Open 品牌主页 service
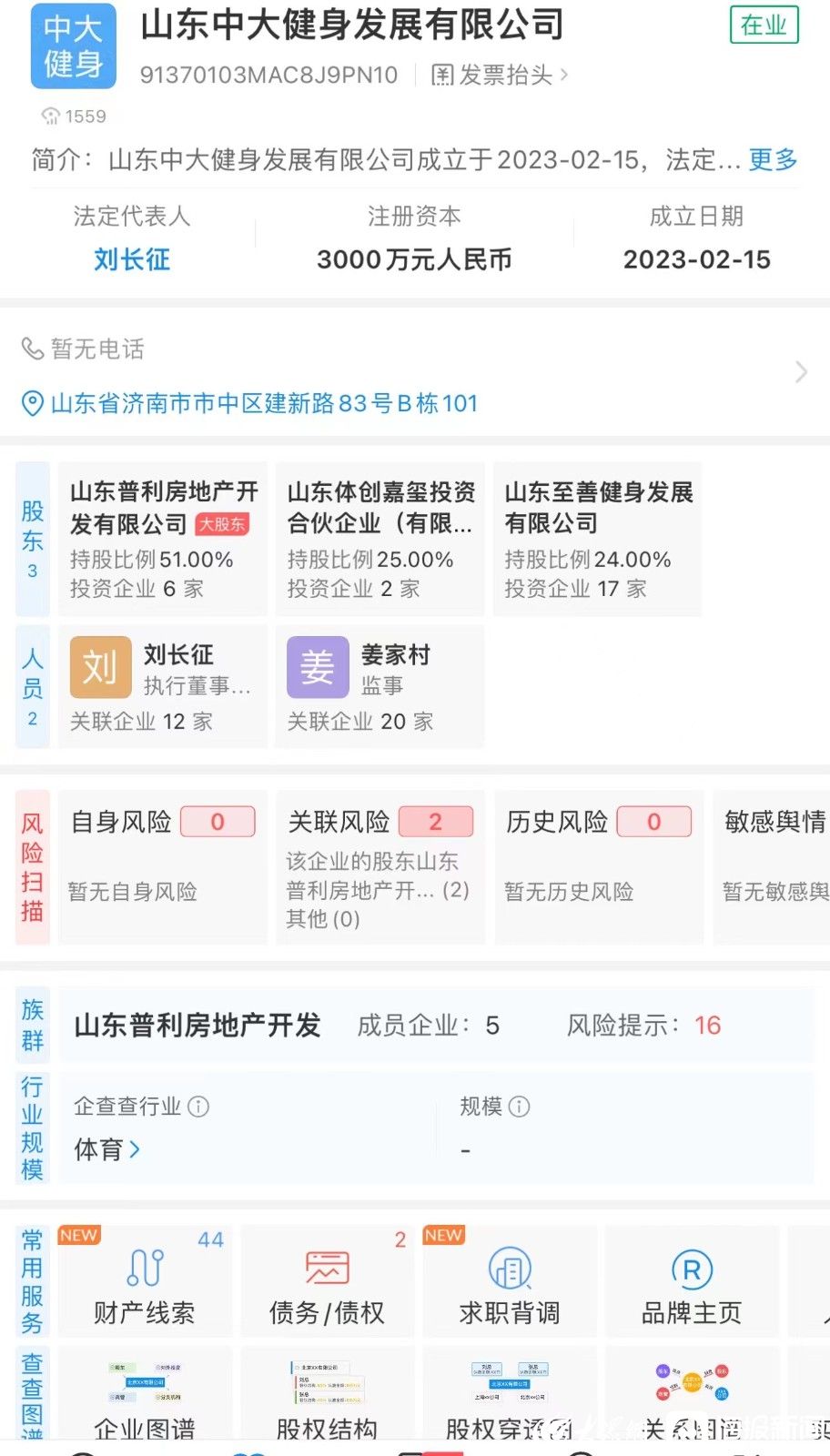Viewport: 830px width, 1456px height. click(692, 1280)
